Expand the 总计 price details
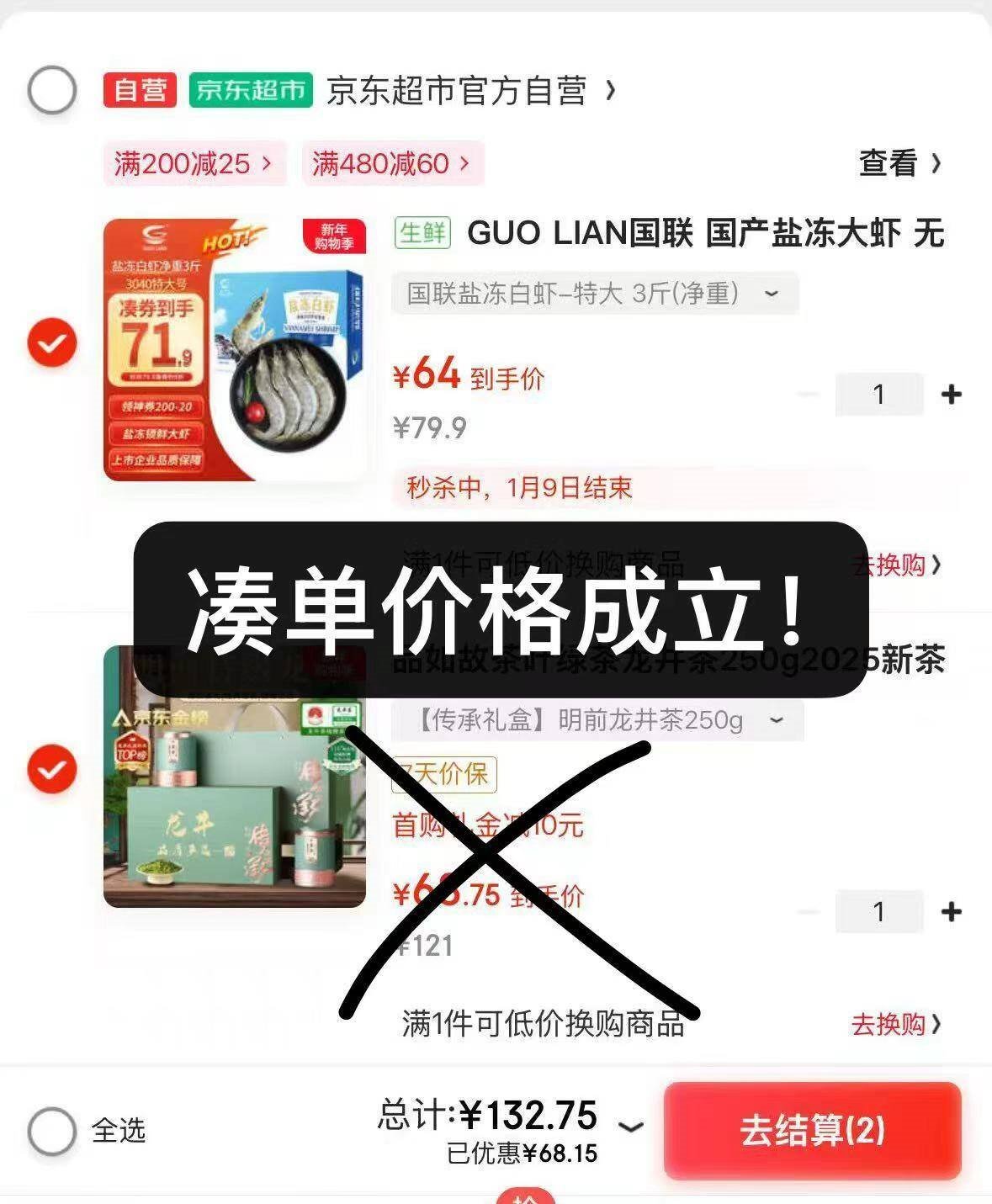 click(x=631, y=1126)
